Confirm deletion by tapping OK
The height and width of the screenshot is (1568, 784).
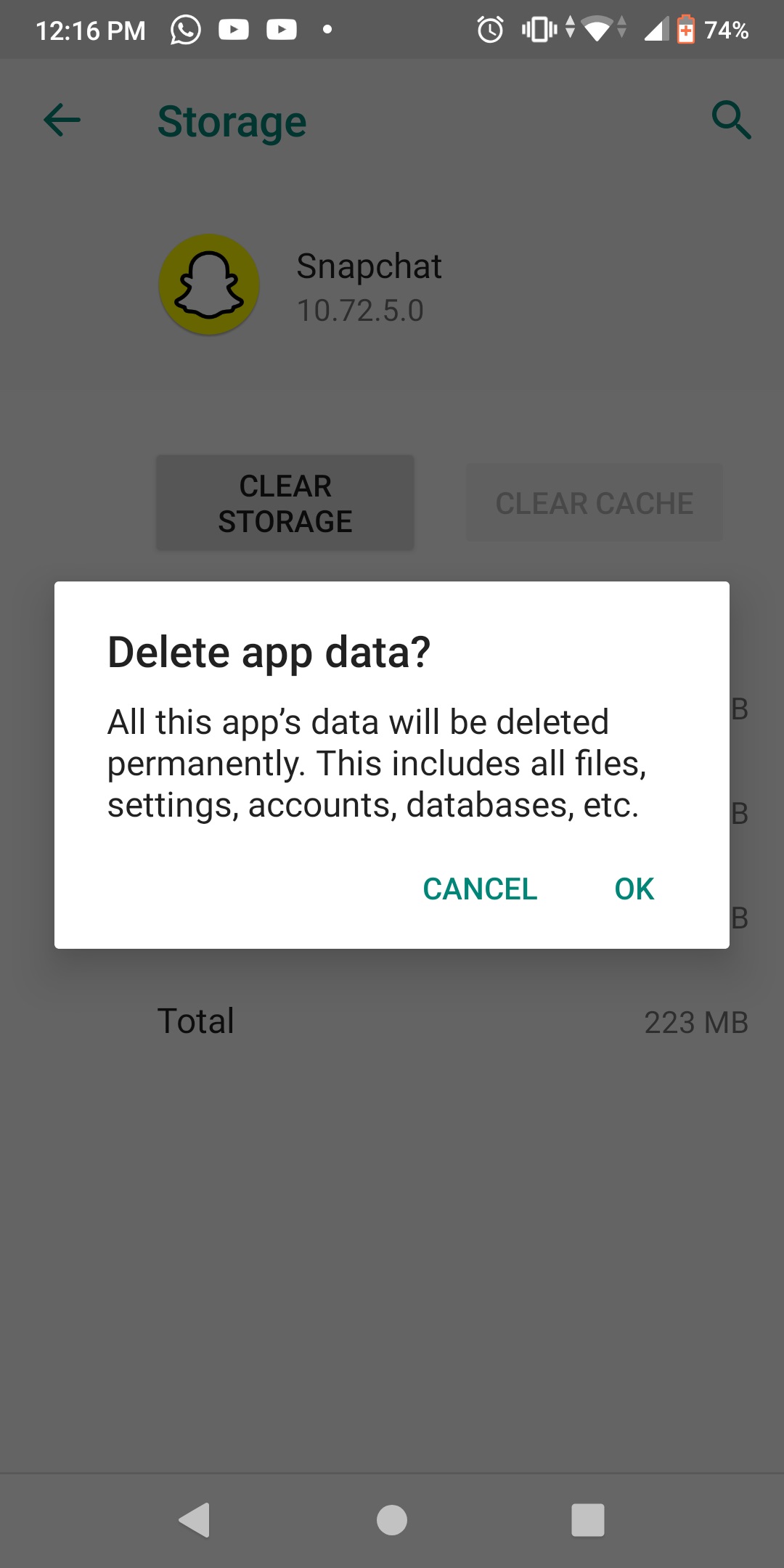[634, 889]
